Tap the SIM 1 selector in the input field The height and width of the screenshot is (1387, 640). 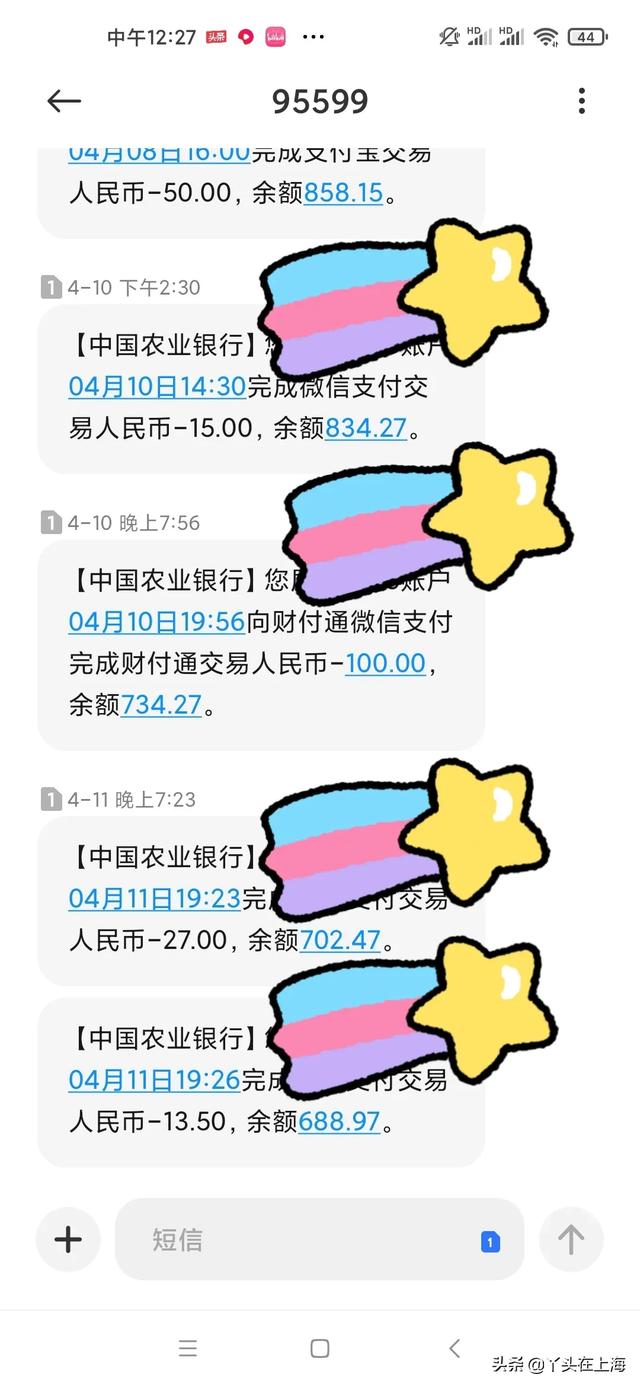tap(490, 1242)
